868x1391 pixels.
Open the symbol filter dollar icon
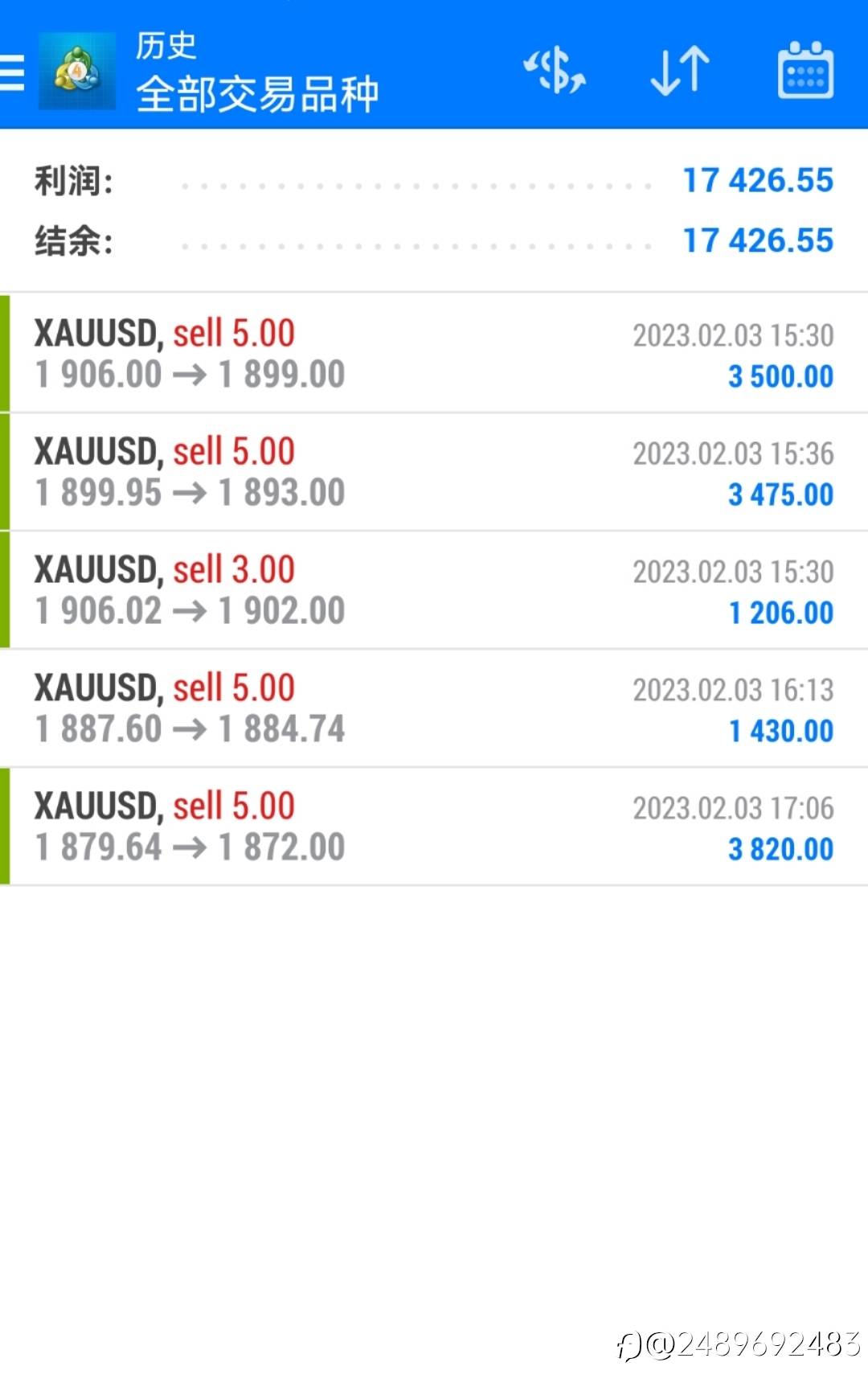[x=555, y=70]
